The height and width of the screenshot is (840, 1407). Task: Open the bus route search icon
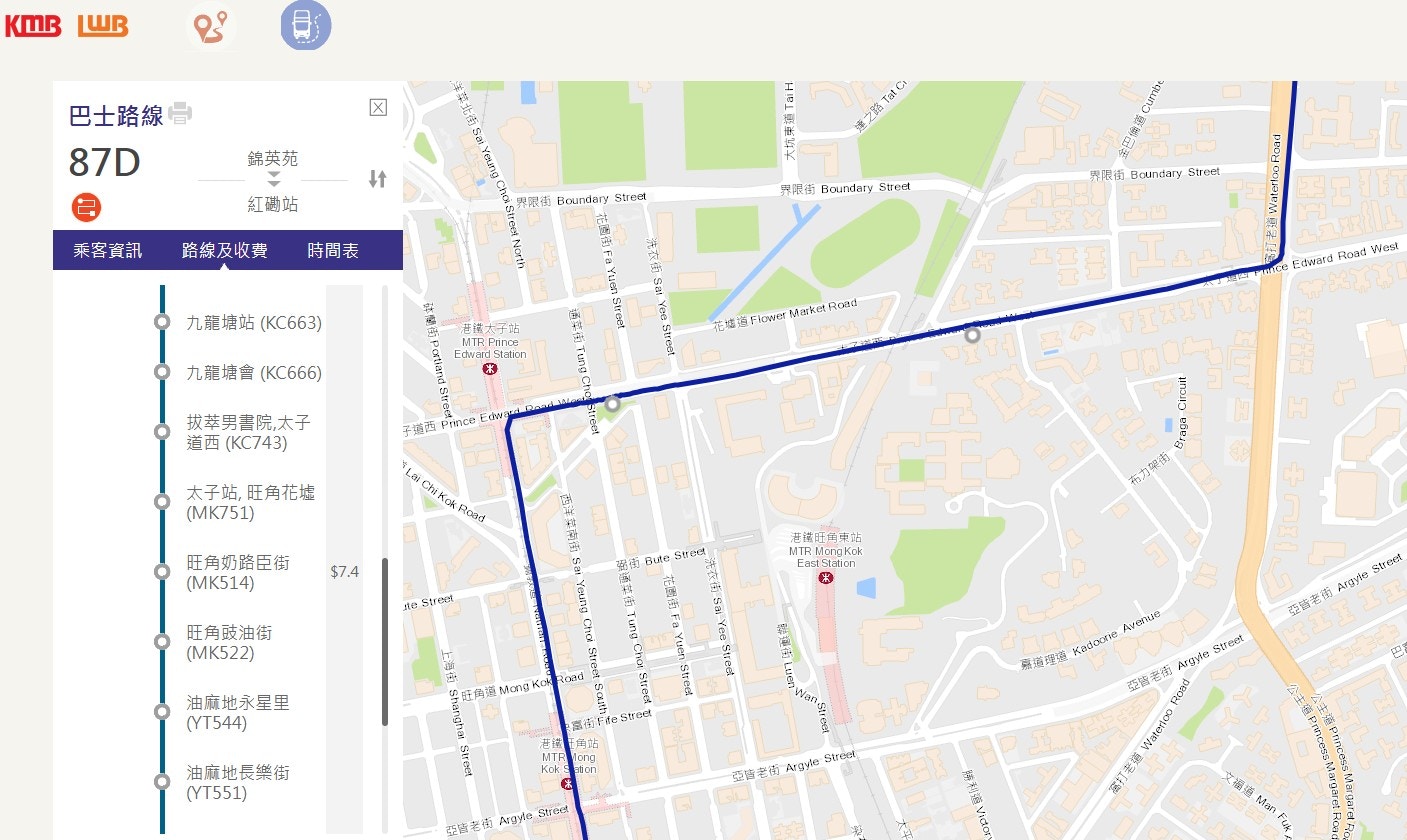[x=305, y=25]
